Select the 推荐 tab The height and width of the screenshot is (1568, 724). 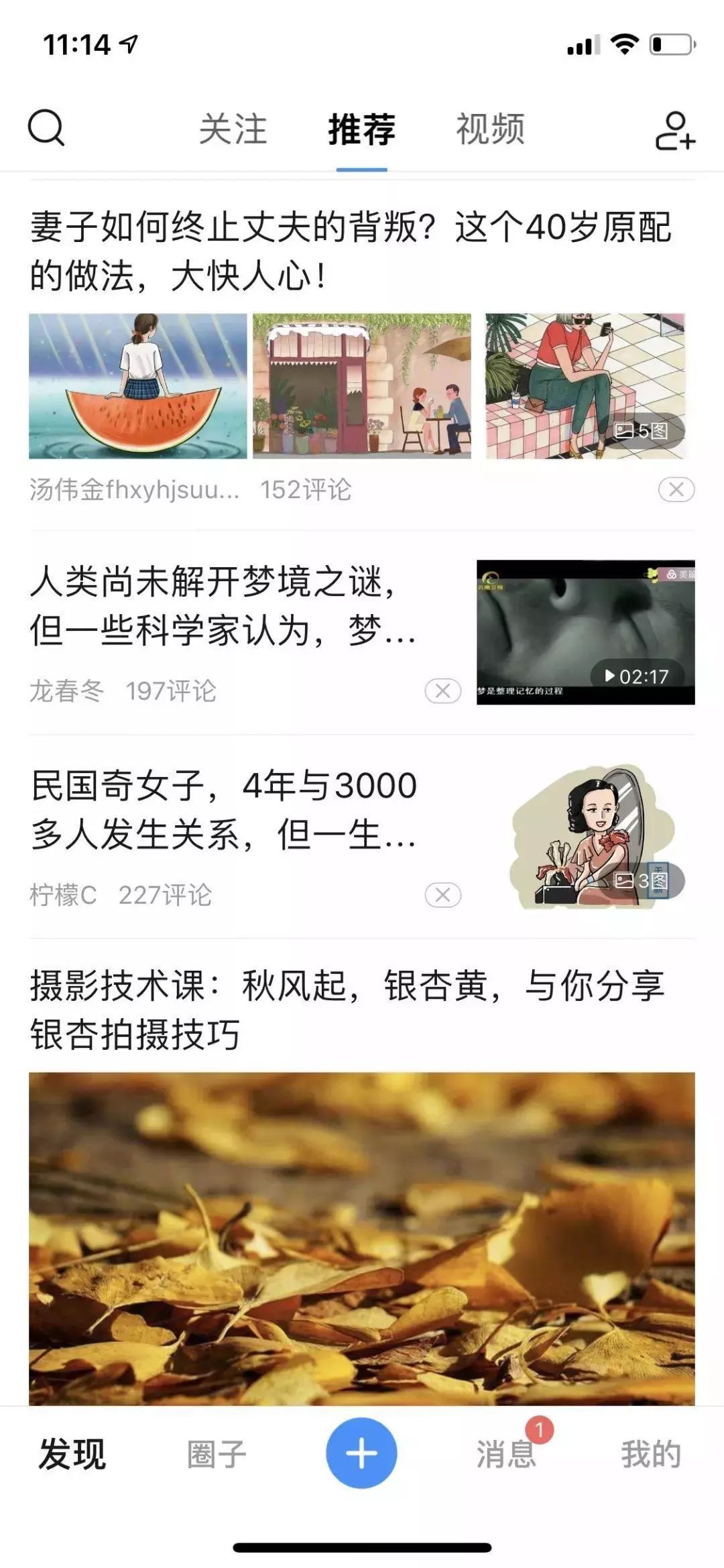point(362,129)
